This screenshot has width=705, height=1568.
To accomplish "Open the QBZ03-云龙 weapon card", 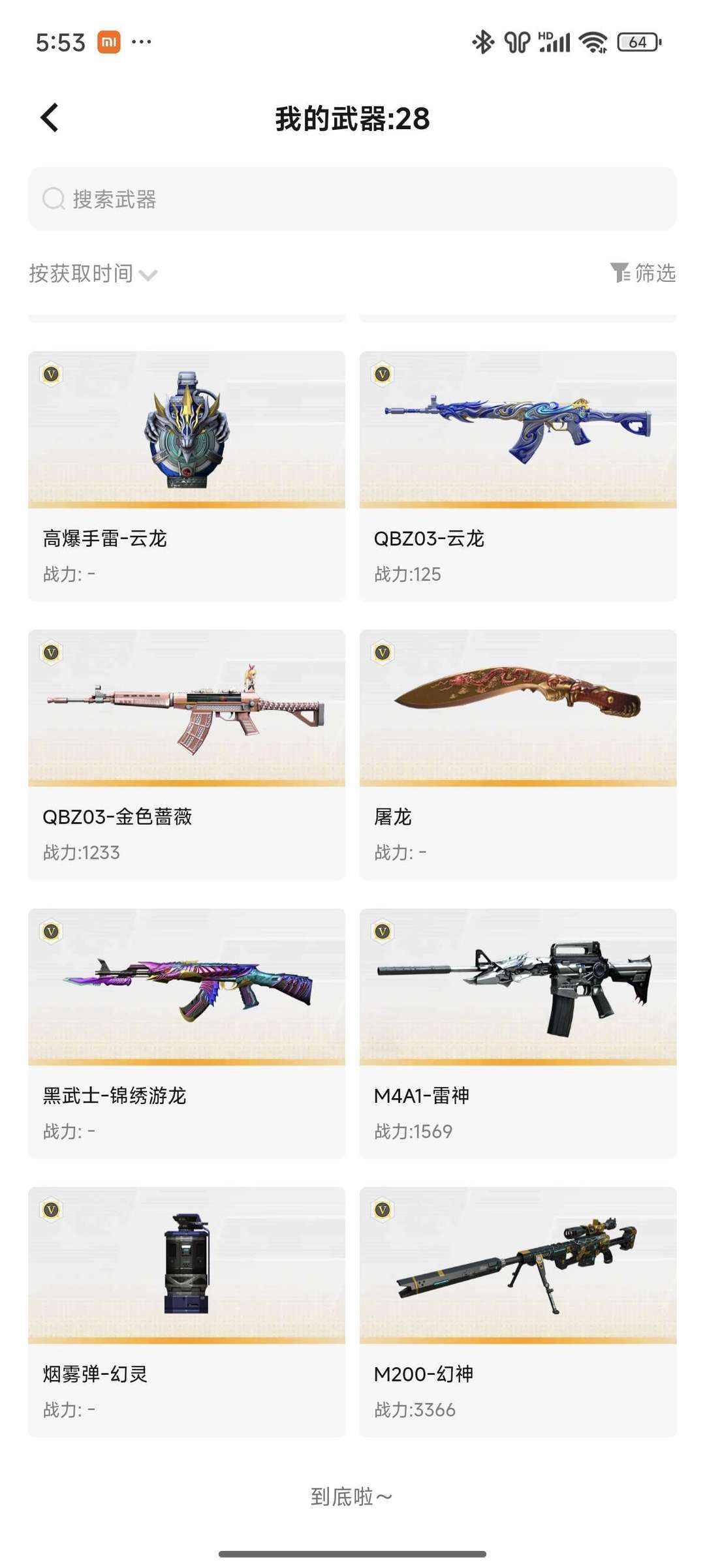I will 518,476.
